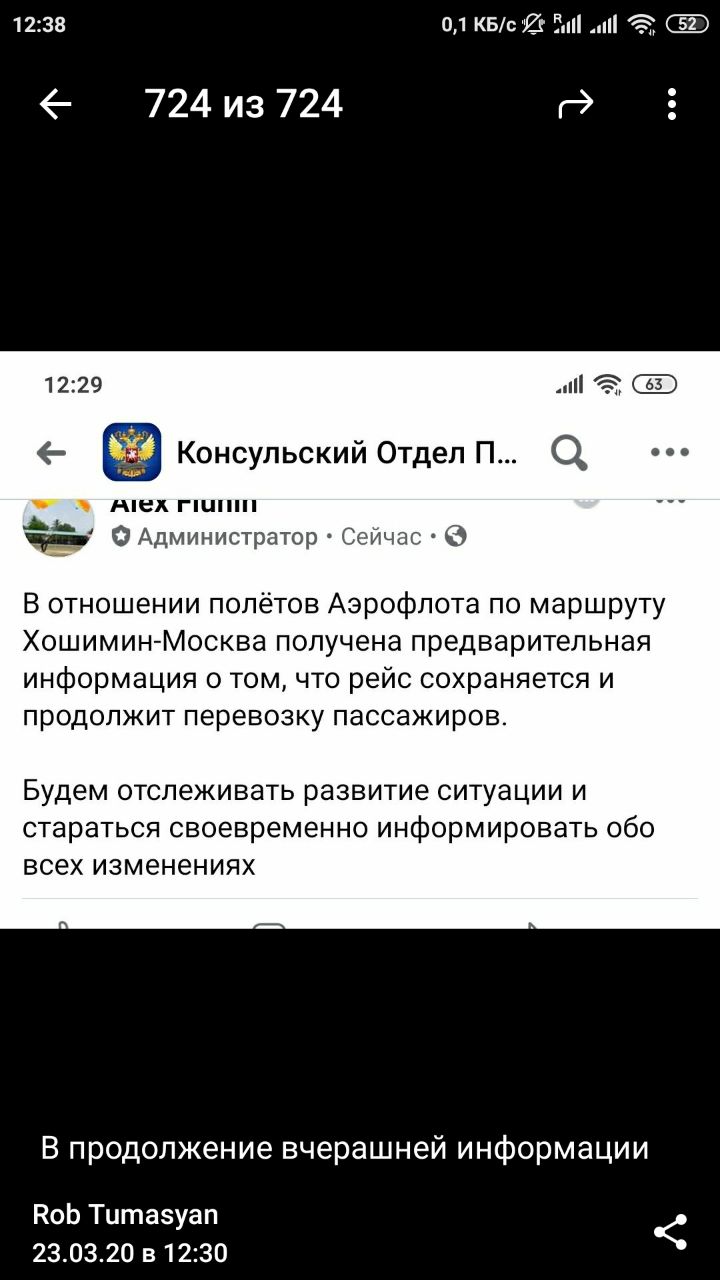
Task: Share the image via share icon
Action: (669, 1232)
